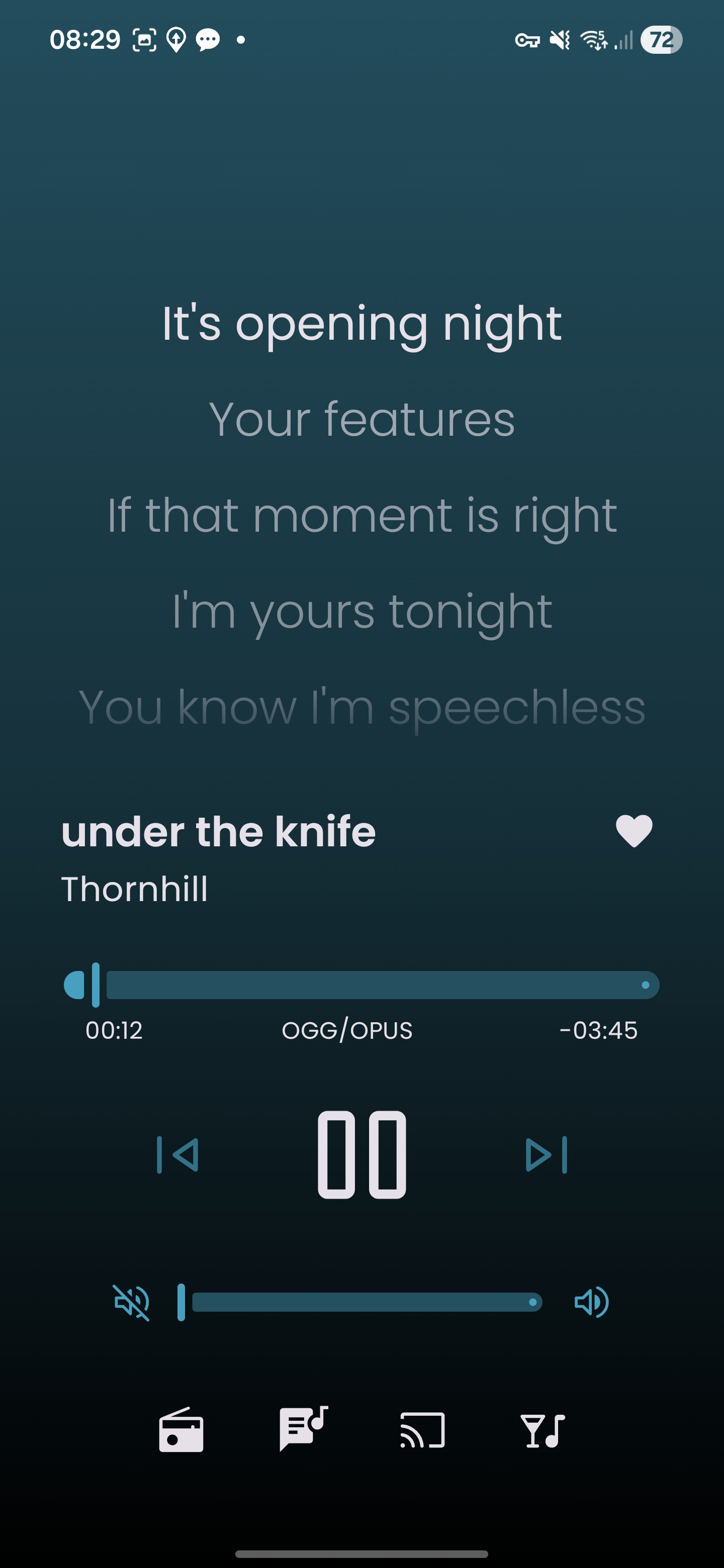Unfavorite under the knife with the heart
This screenshot has height=1568, width=724.
[x=634, y=831]
